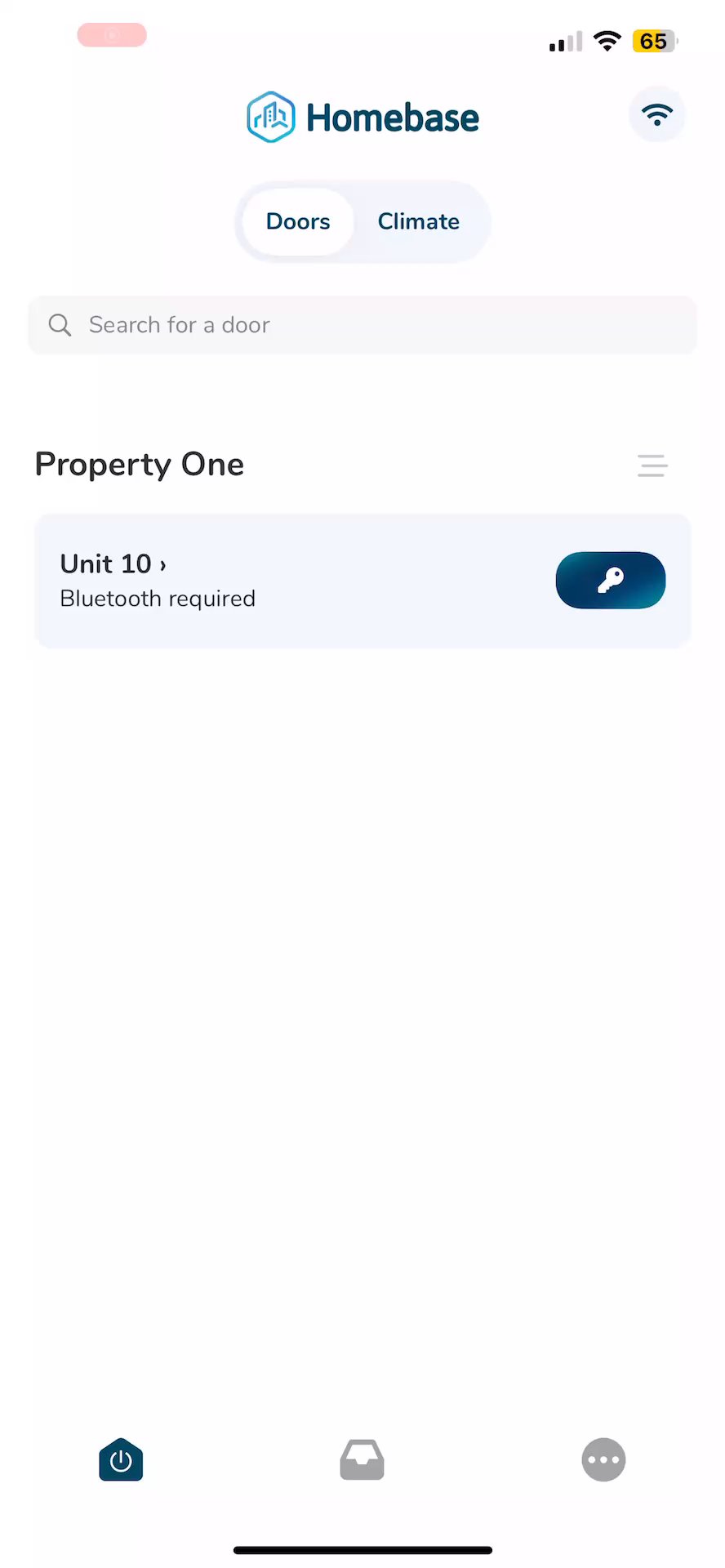Screen dimensions: 725x1568
Task: Open the Wi-Fi connection status icon
Action: 656,114
